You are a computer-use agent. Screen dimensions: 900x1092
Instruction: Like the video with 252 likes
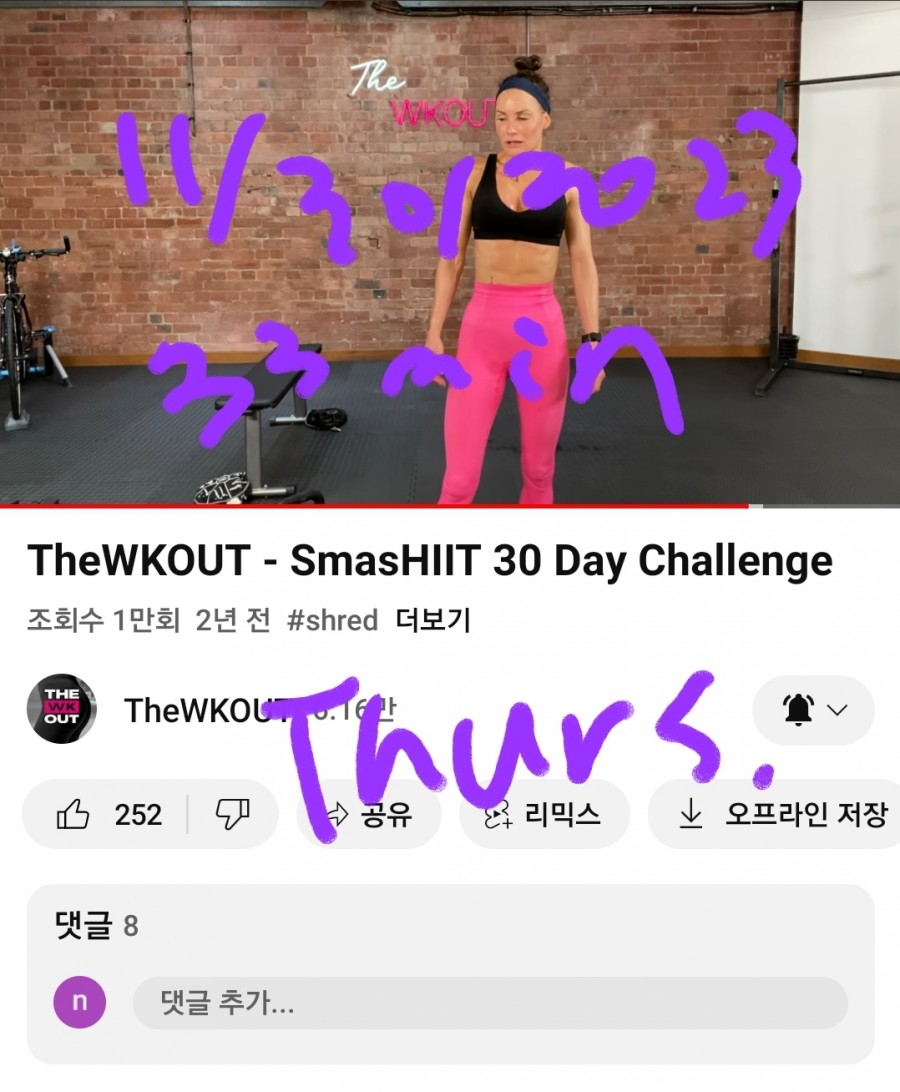pyautogui.click(x=108, y=815)
